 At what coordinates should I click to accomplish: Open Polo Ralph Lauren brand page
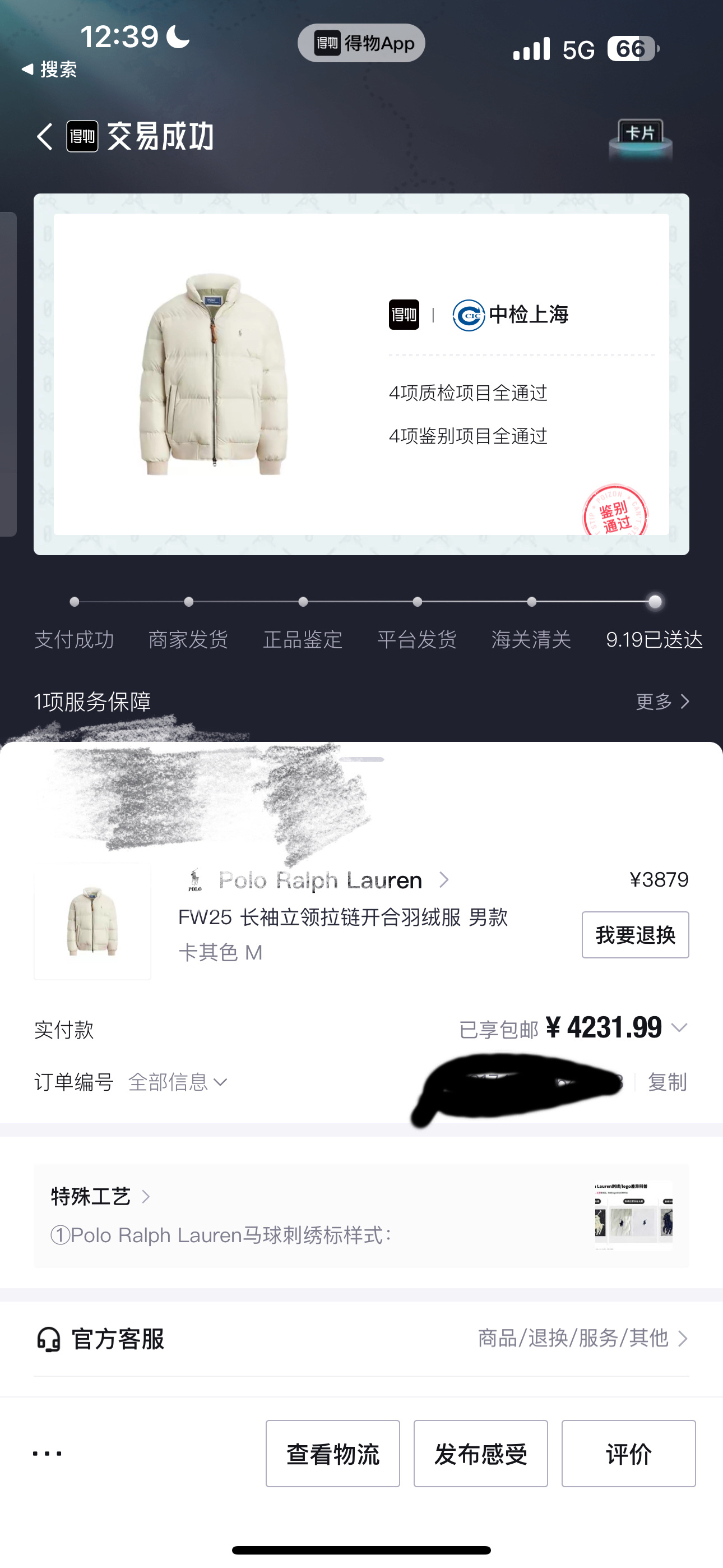point(321,880)
